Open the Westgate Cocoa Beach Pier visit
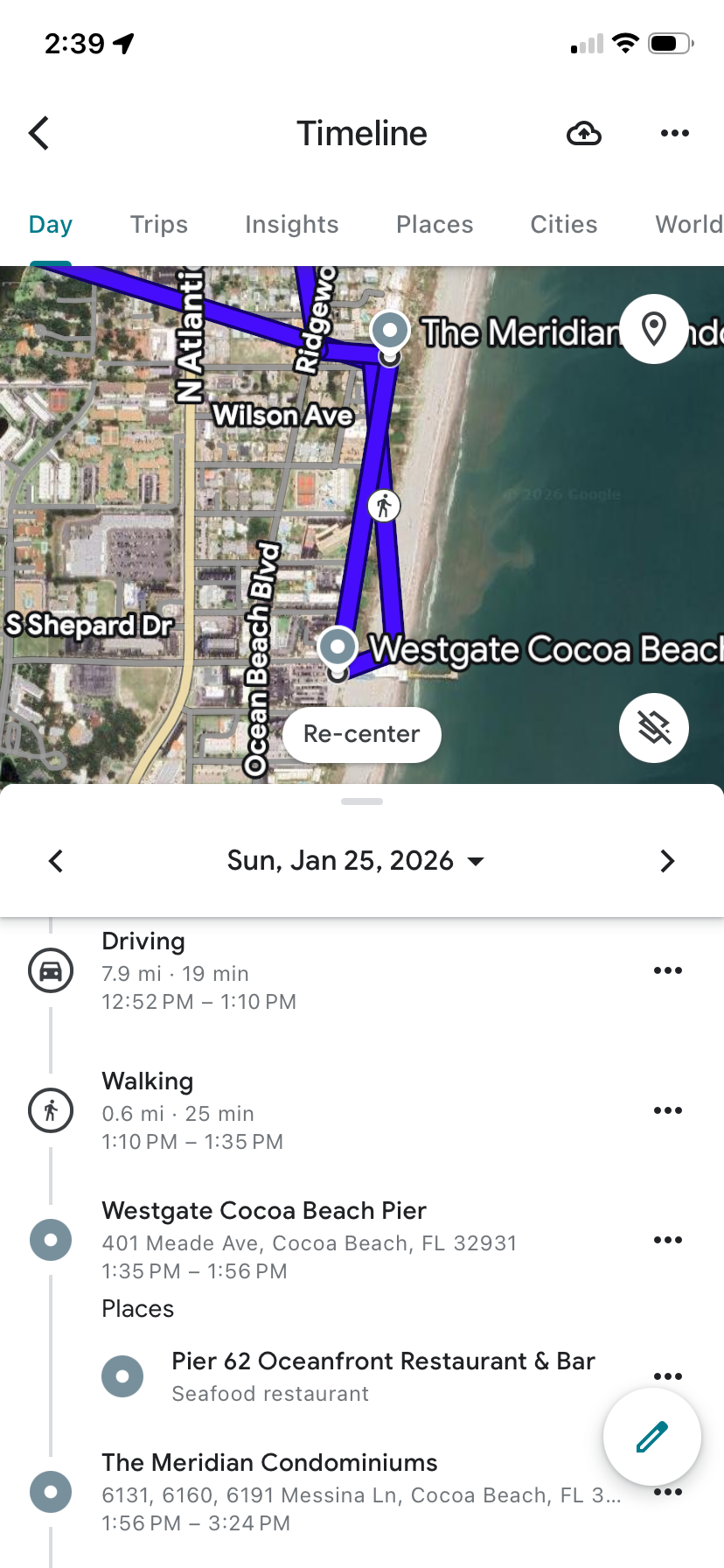 coord(264,1211)
